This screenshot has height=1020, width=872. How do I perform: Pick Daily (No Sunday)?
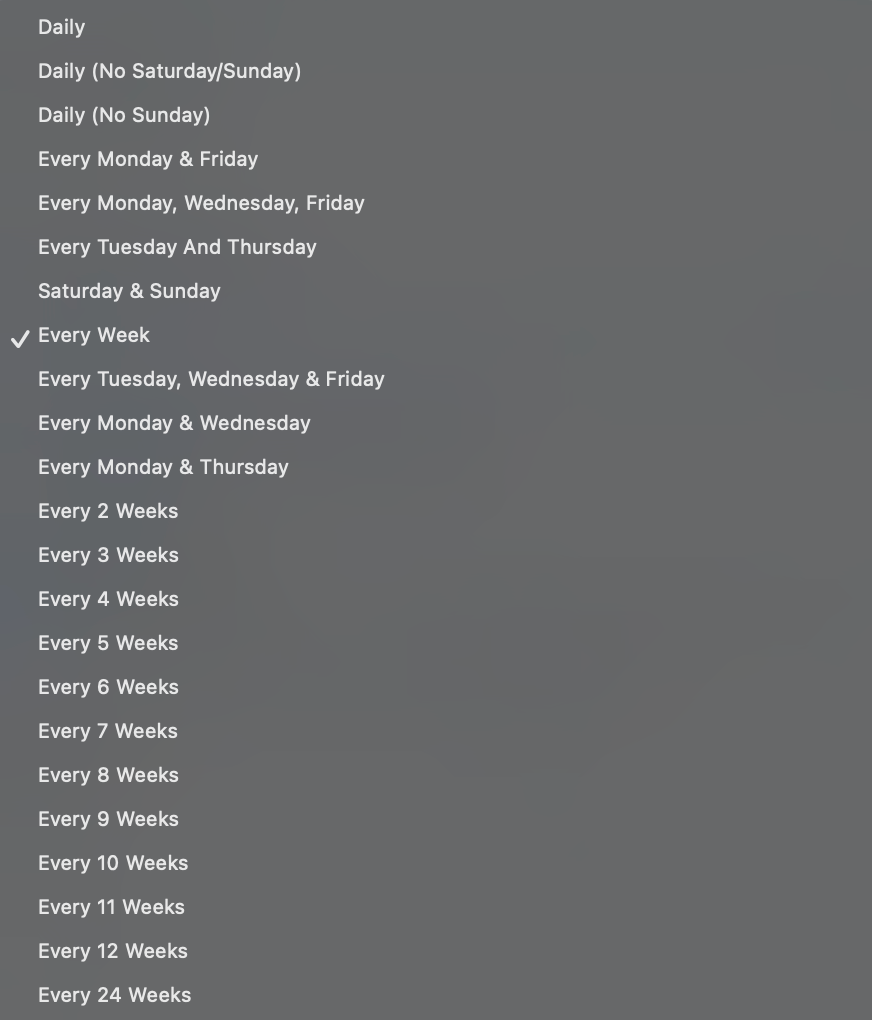124,115
